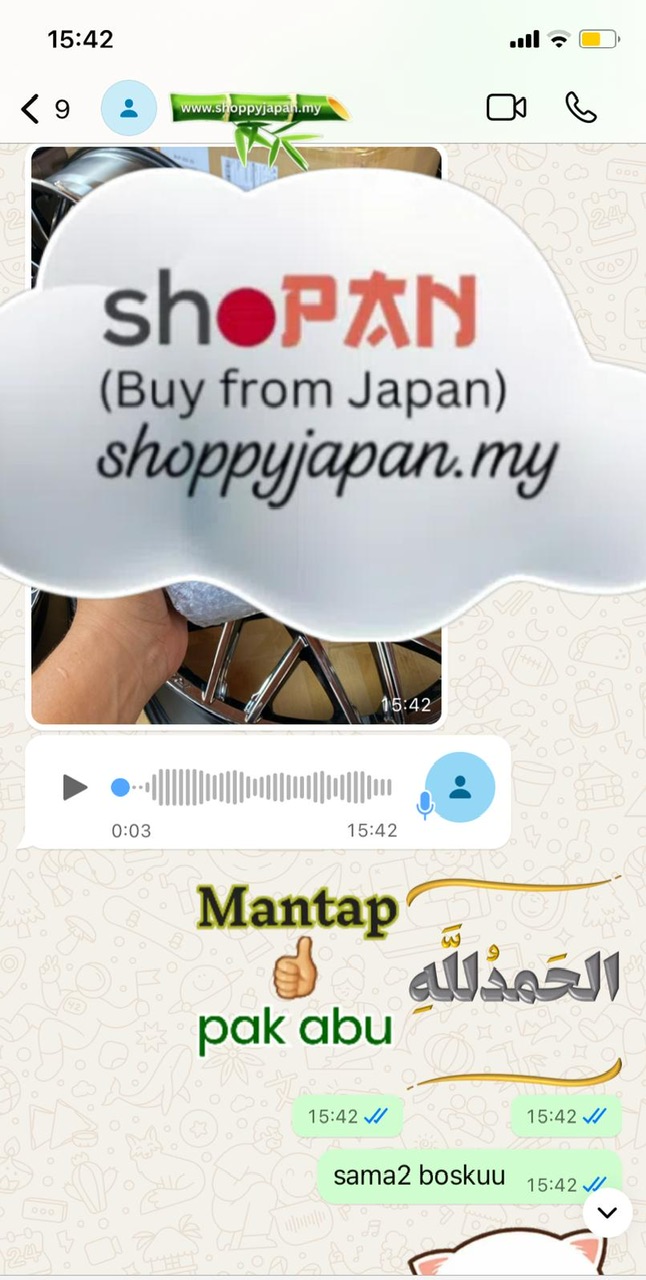Viewport: 646px width, 1280px height.
Task: Go back to the chats list
Action: click(32, 108)
